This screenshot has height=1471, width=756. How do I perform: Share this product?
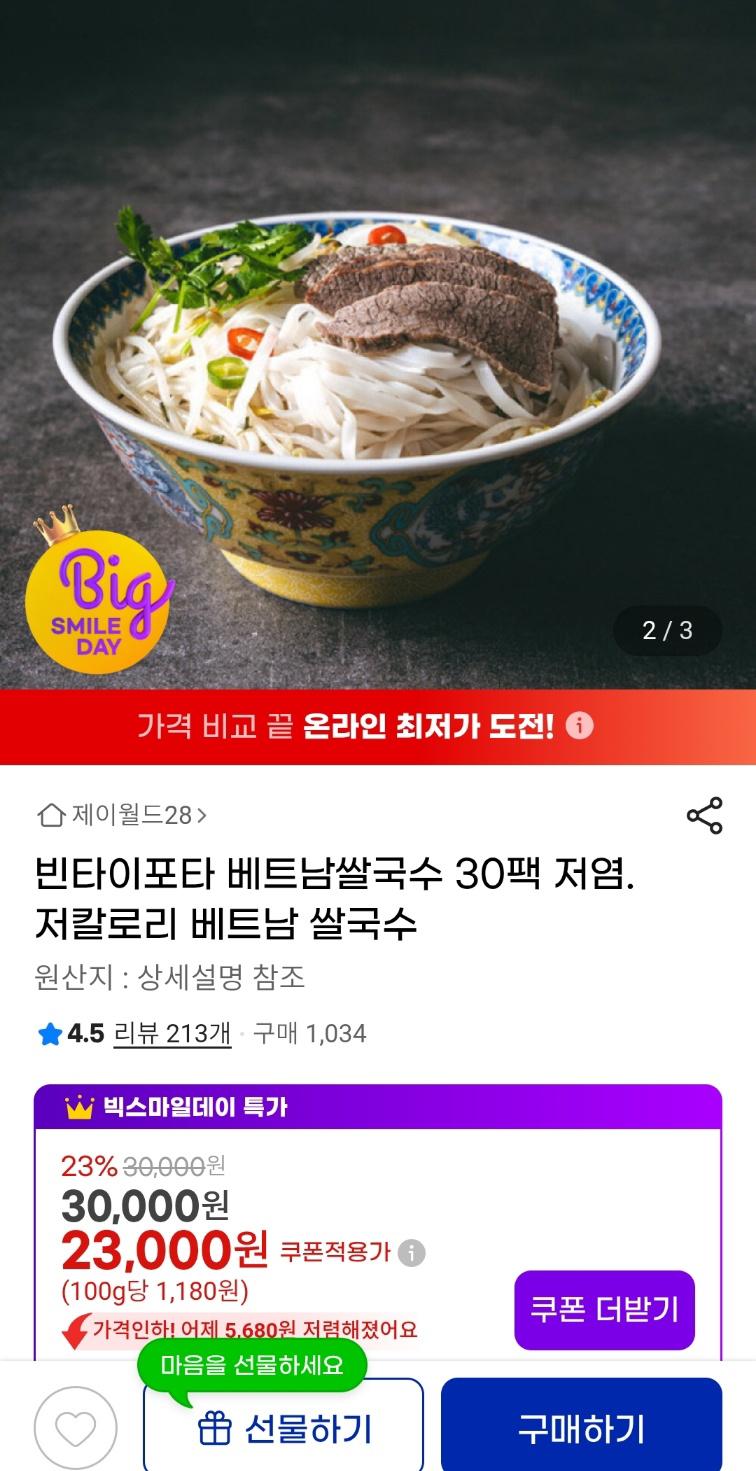point(704,816)
